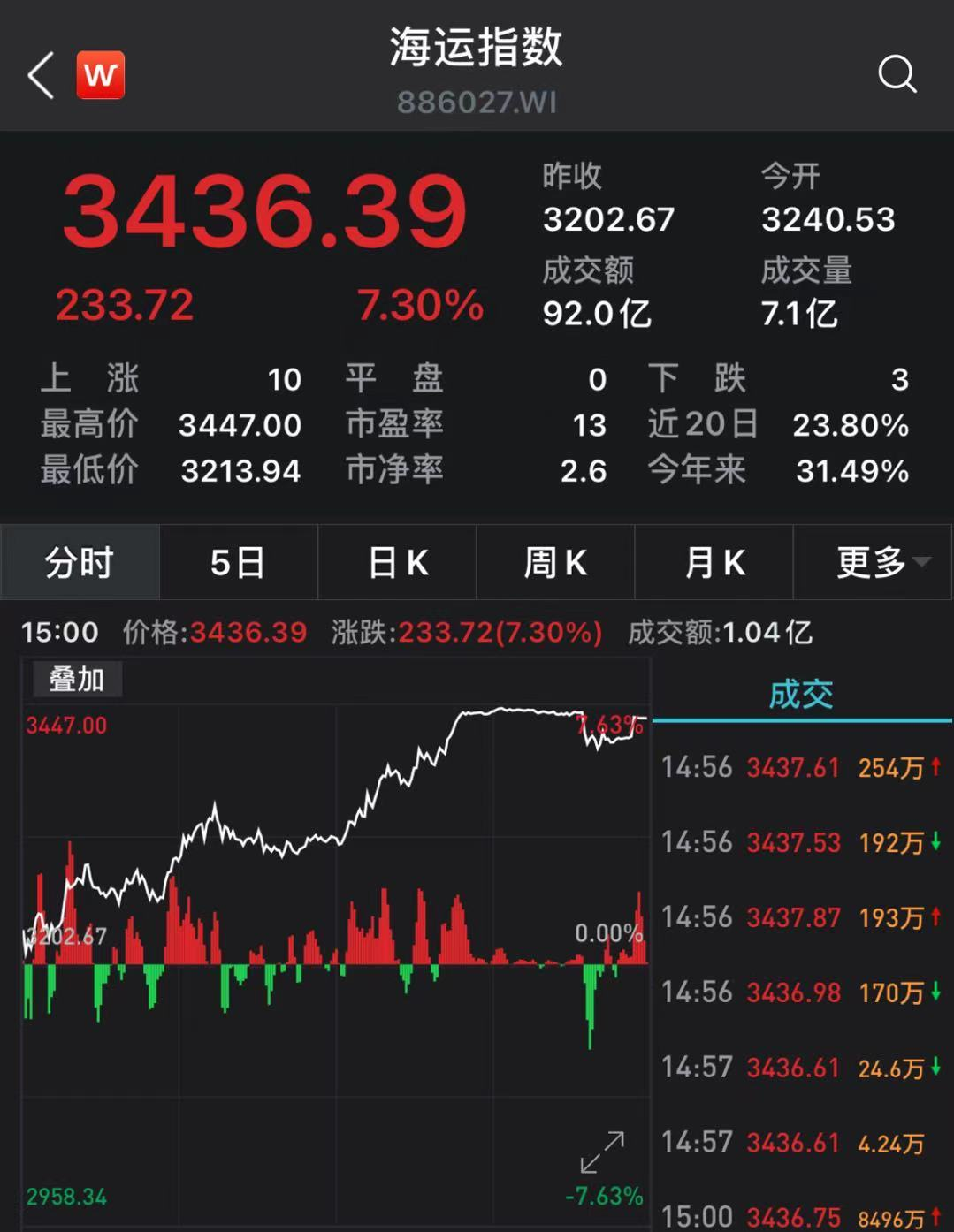Go back using the arrow icon
954x1232 pixels.
[41, 75]
